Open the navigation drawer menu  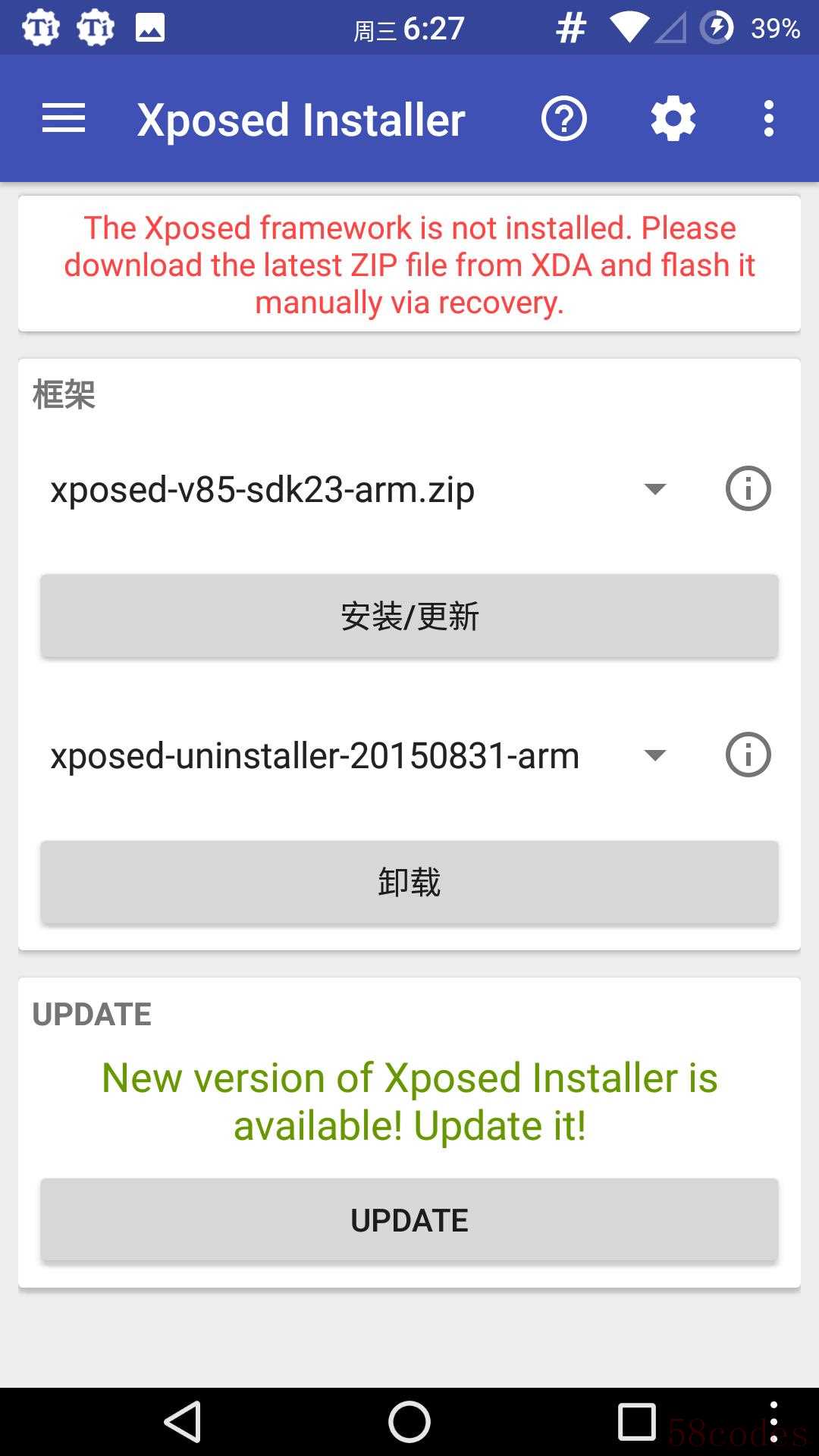pyautogui.click(x=64, y=119)
